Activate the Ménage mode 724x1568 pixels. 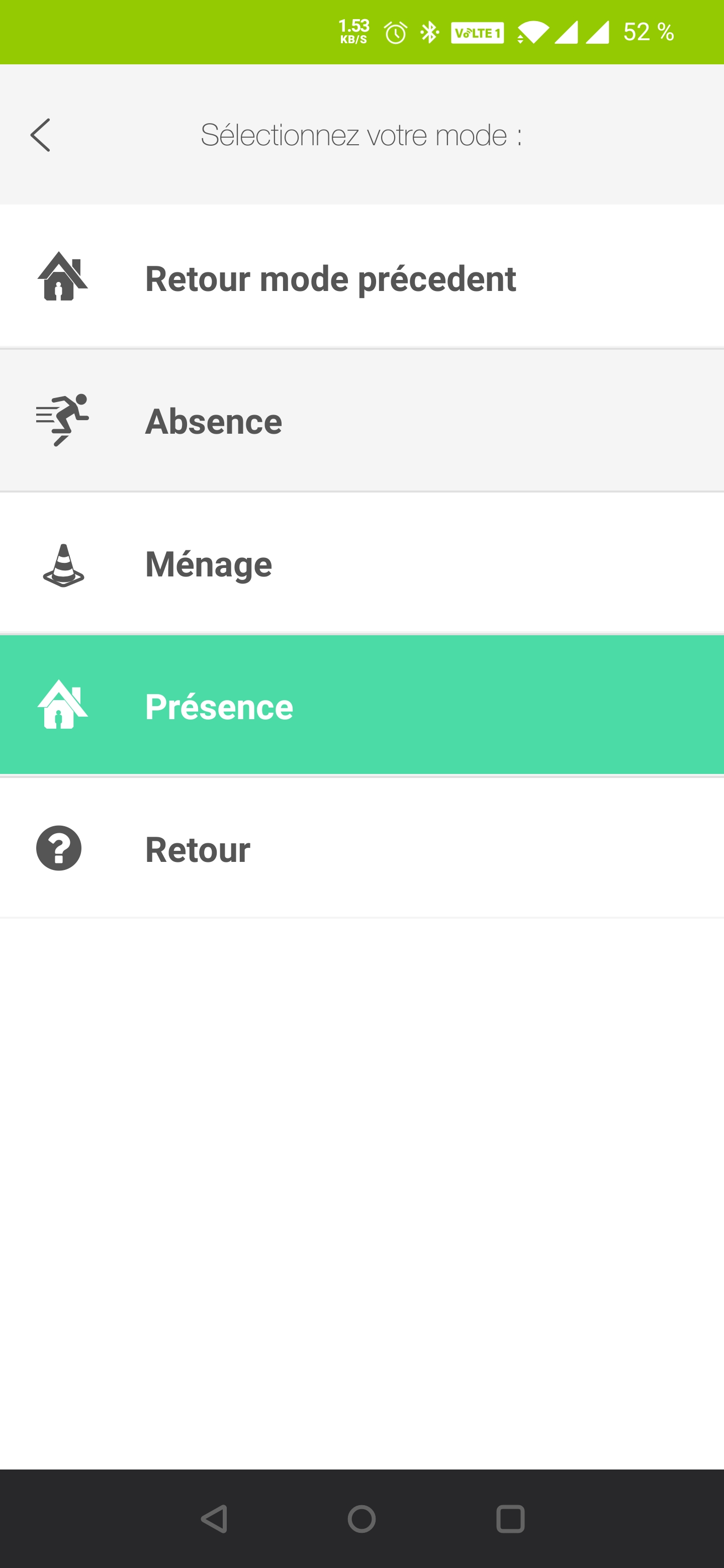[361, 563]
